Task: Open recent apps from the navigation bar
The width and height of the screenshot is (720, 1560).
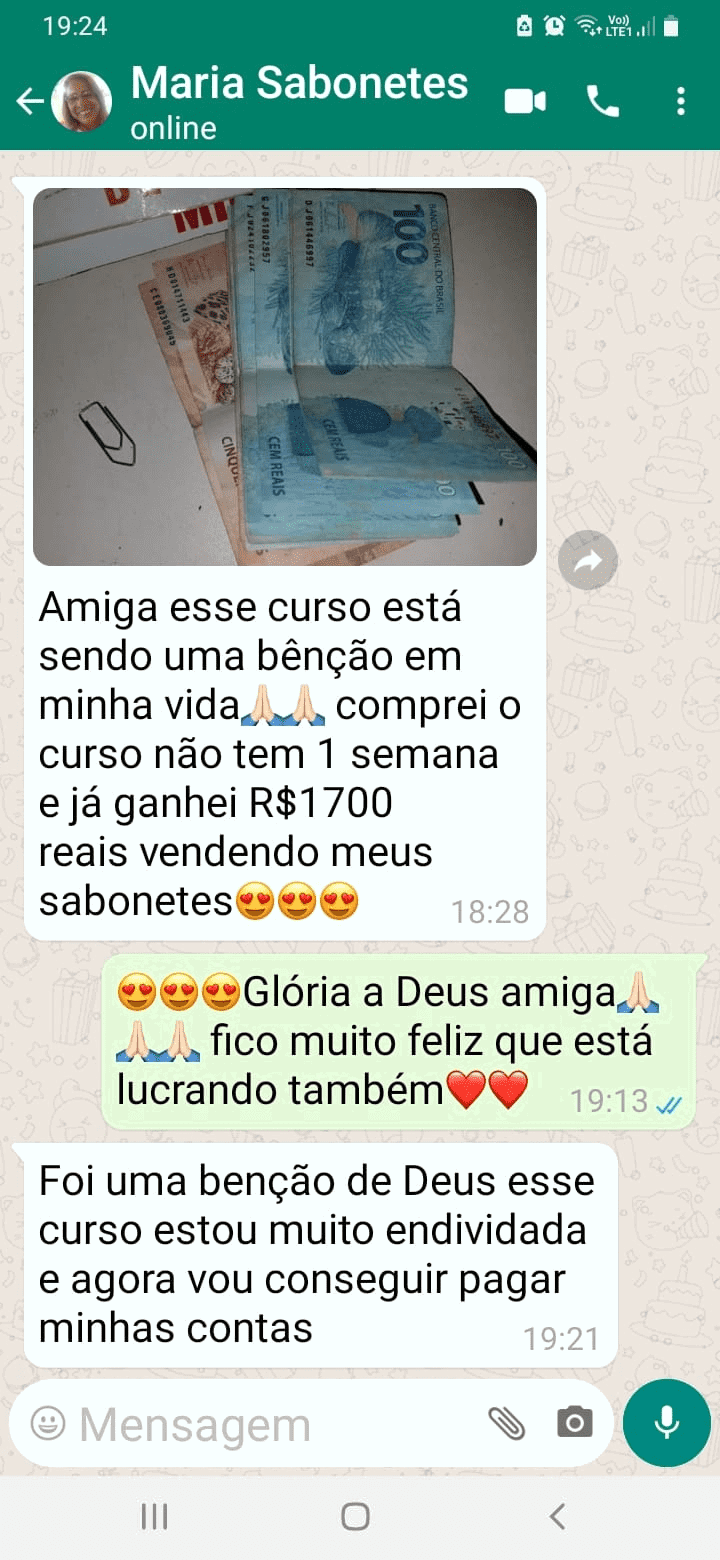Action: pyautogui.click(x=154, y=1517)
